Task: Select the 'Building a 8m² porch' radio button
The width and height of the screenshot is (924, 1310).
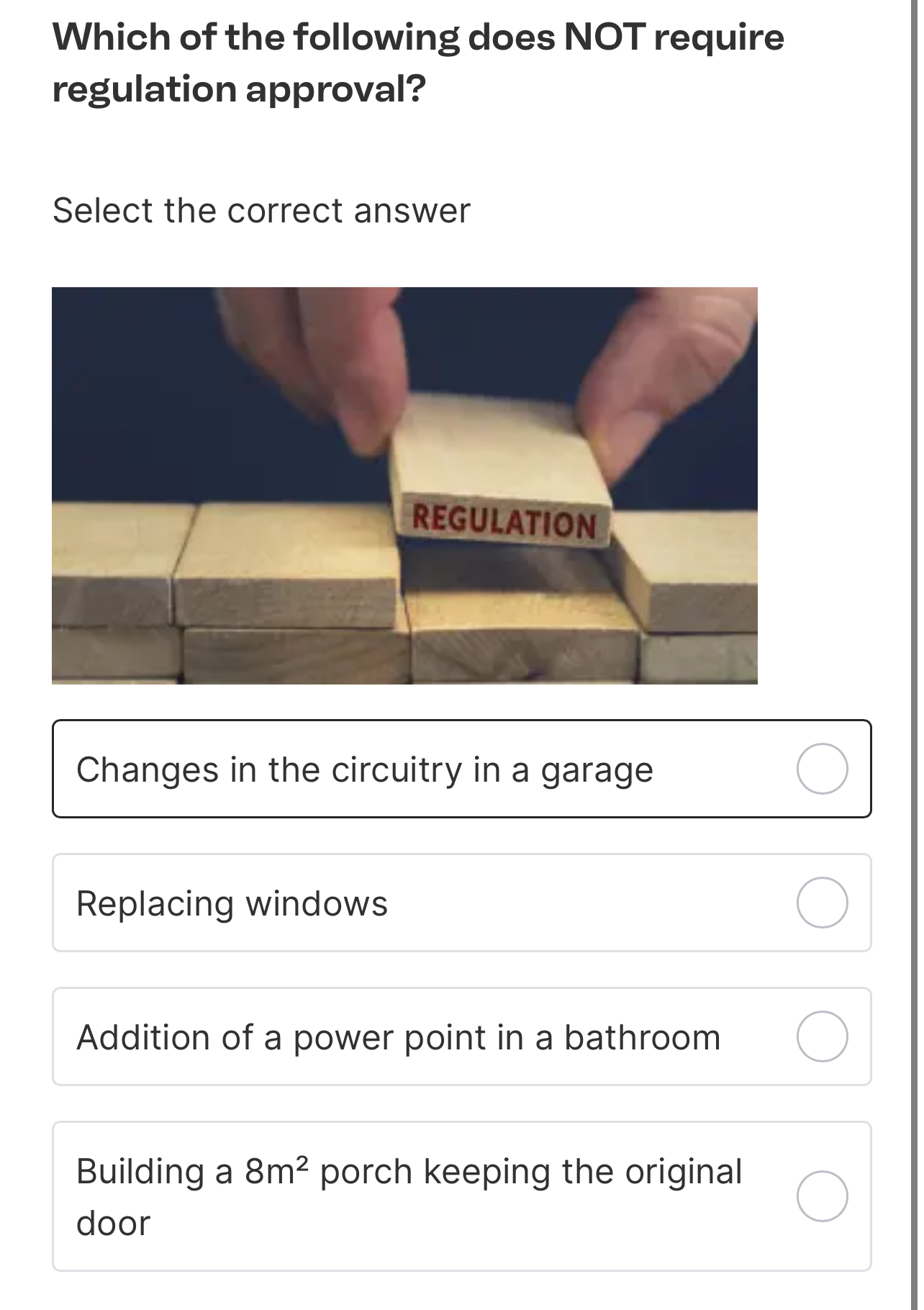Action: click(x=824, y=1195)
